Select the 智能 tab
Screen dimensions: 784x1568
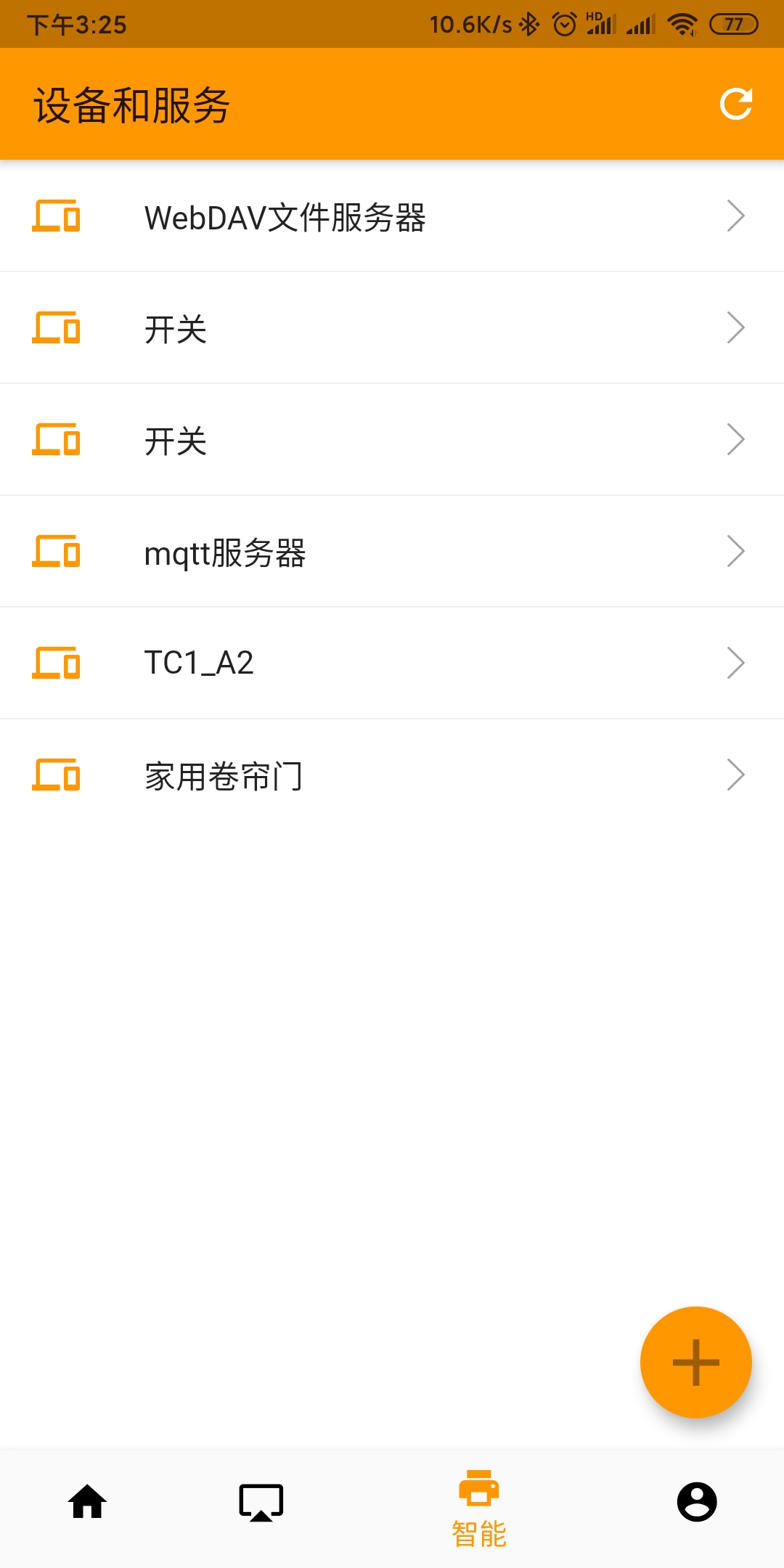tap(479, 1507)
